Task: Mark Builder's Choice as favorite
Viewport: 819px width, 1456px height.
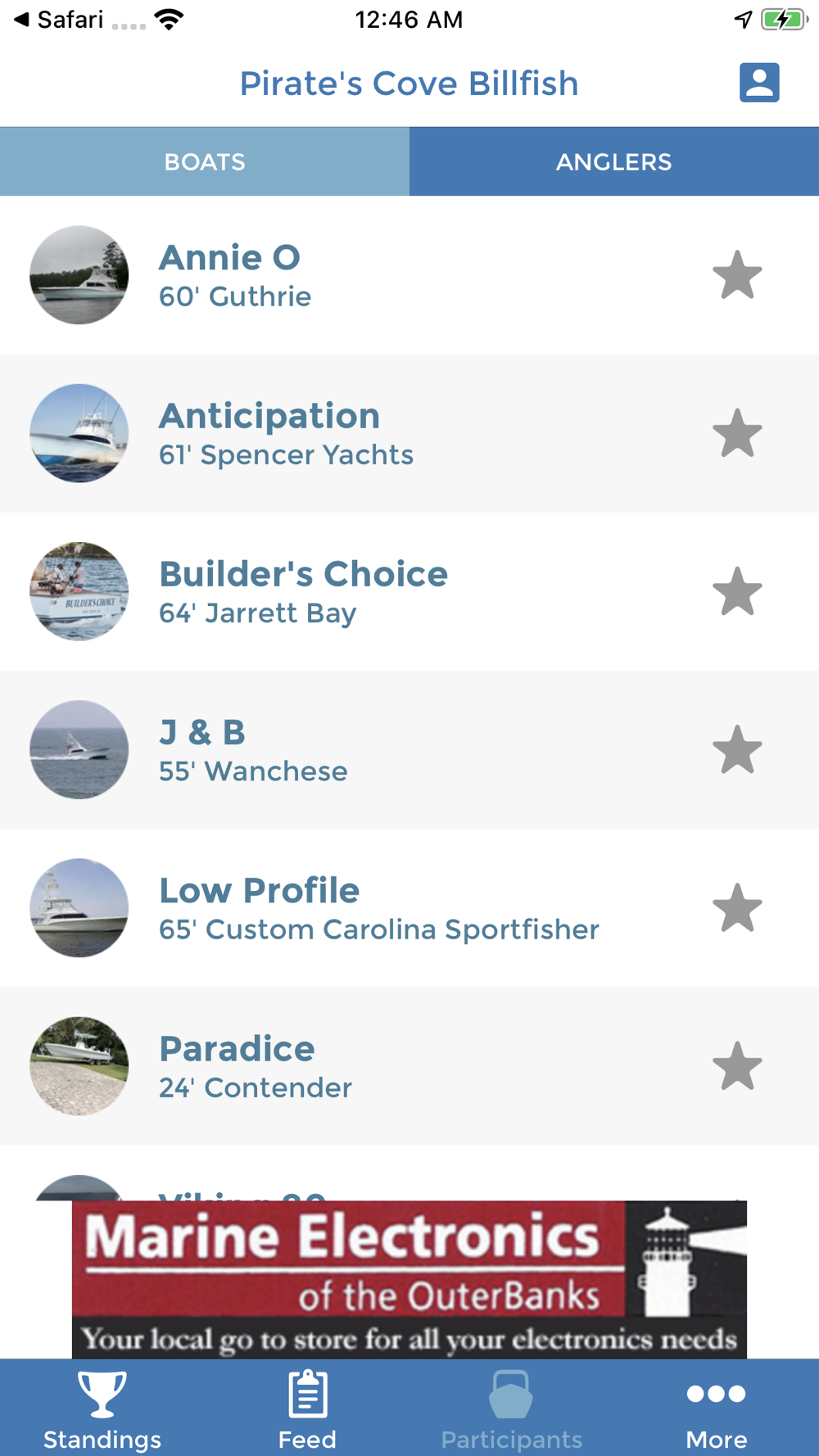Action: (x=737, y=591)
